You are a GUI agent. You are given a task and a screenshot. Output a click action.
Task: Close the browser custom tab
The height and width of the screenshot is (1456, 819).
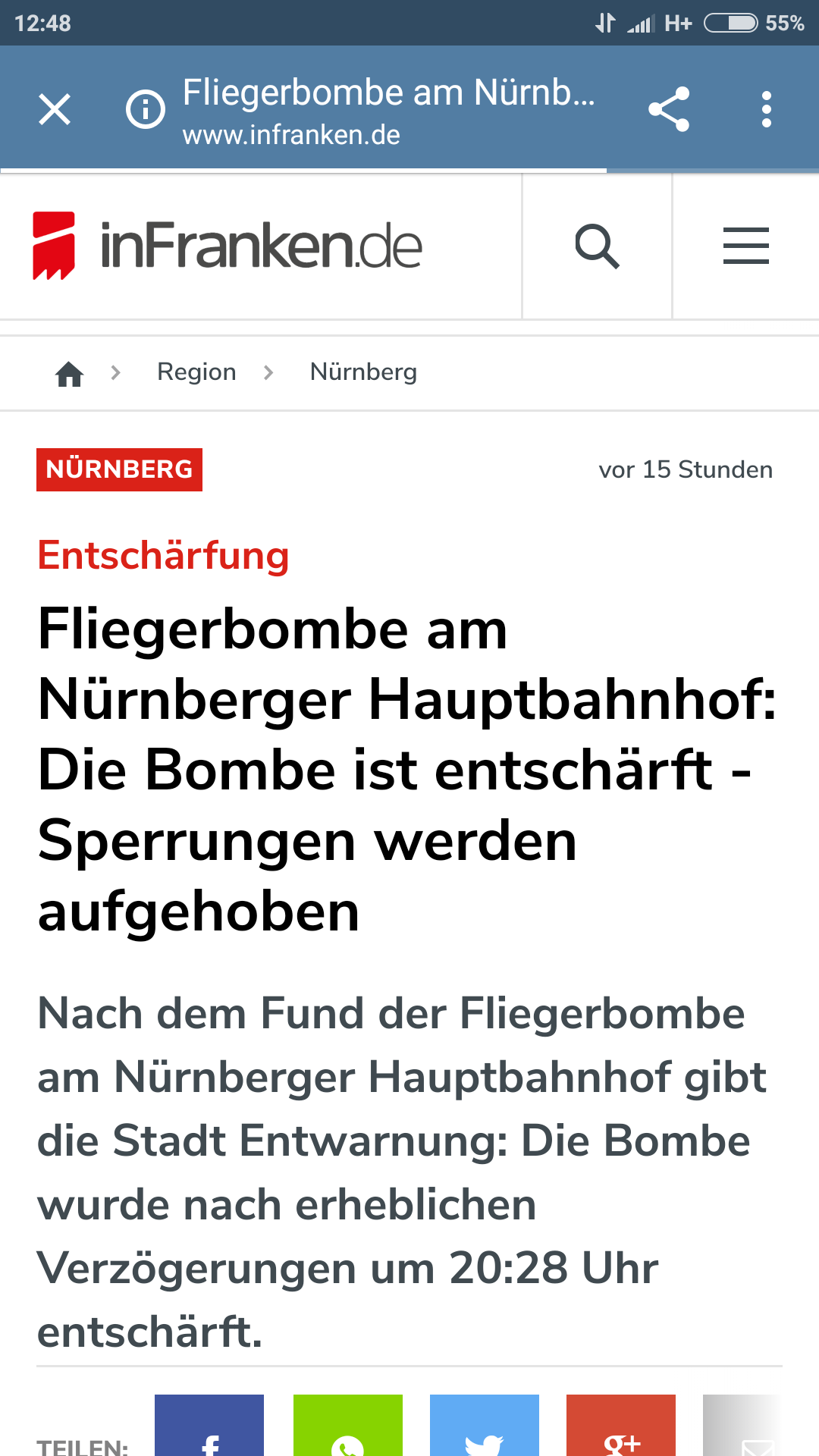tap(55, 109)
